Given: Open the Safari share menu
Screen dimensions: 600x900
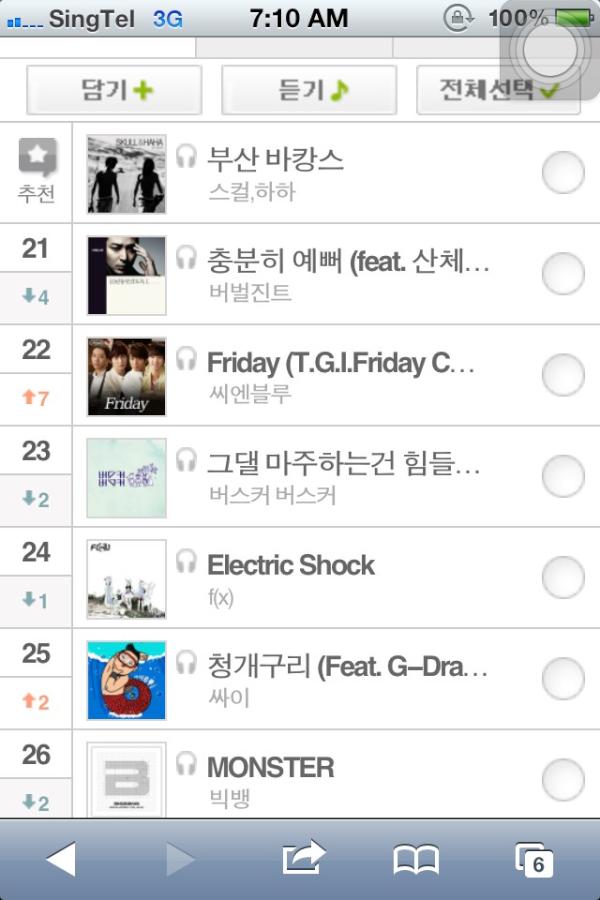Looking at the screenshot, I should click(303, 859).
